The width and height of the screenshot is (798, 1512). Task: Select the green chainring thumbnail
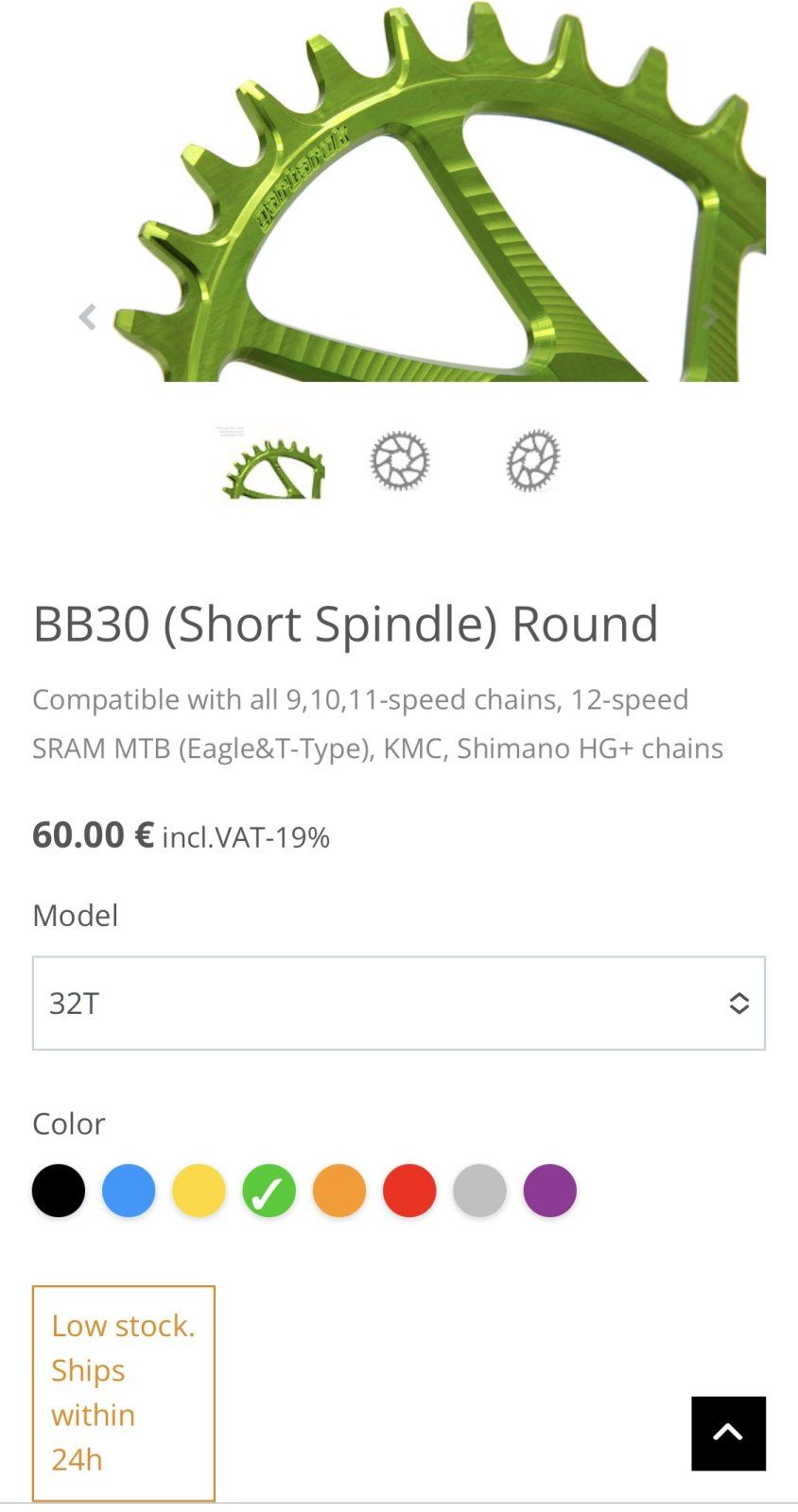[272, 463]
